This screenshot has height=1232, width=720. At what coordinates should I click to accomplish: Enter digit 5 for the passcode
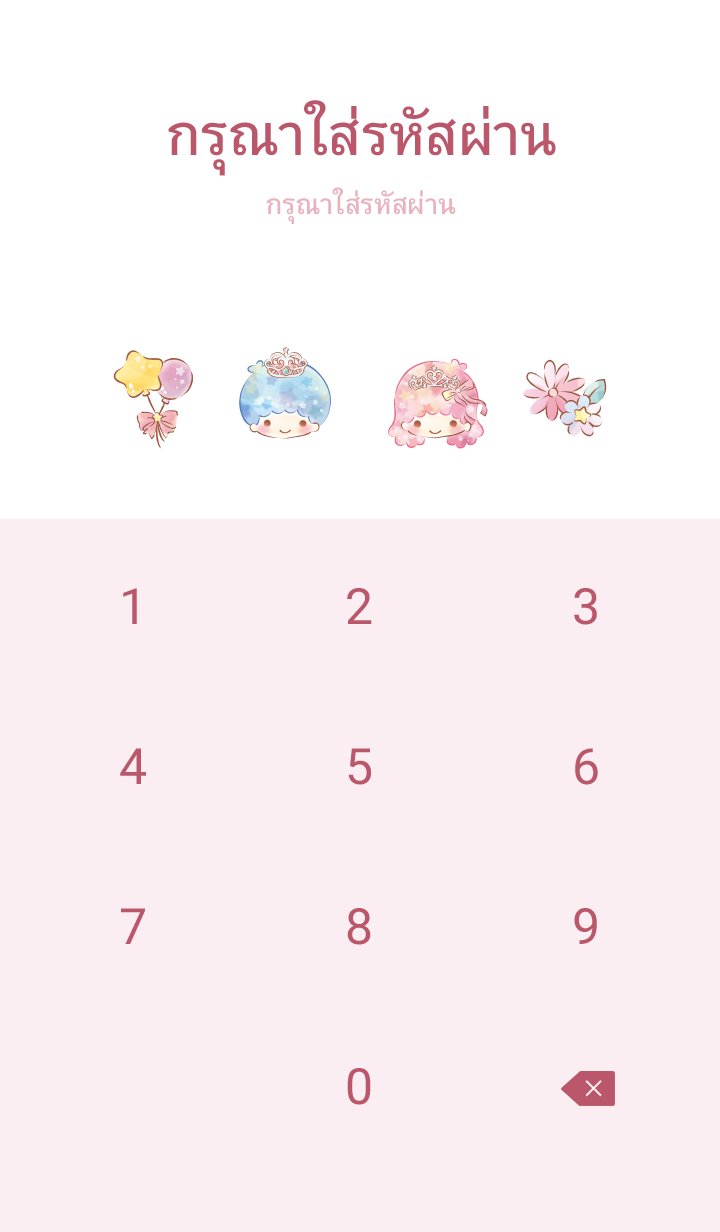(359, 767)
